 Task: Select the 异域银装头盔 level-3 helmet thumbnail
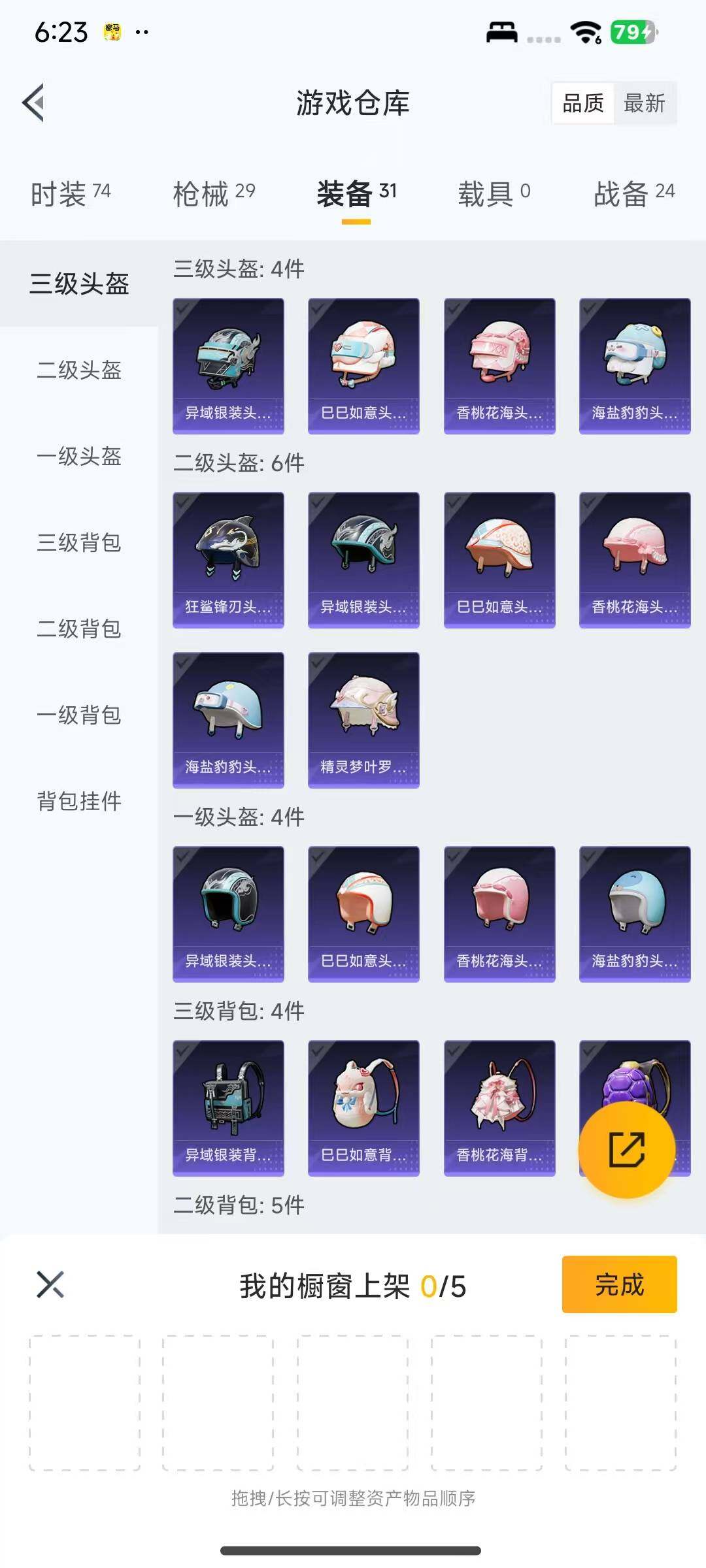228,365
